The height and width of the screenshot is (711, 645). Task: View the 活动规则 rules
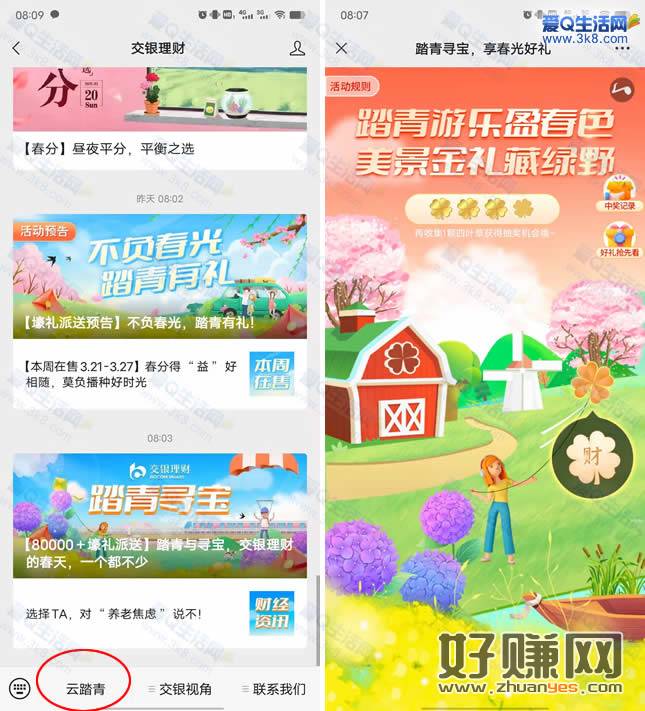coord(350,87)
